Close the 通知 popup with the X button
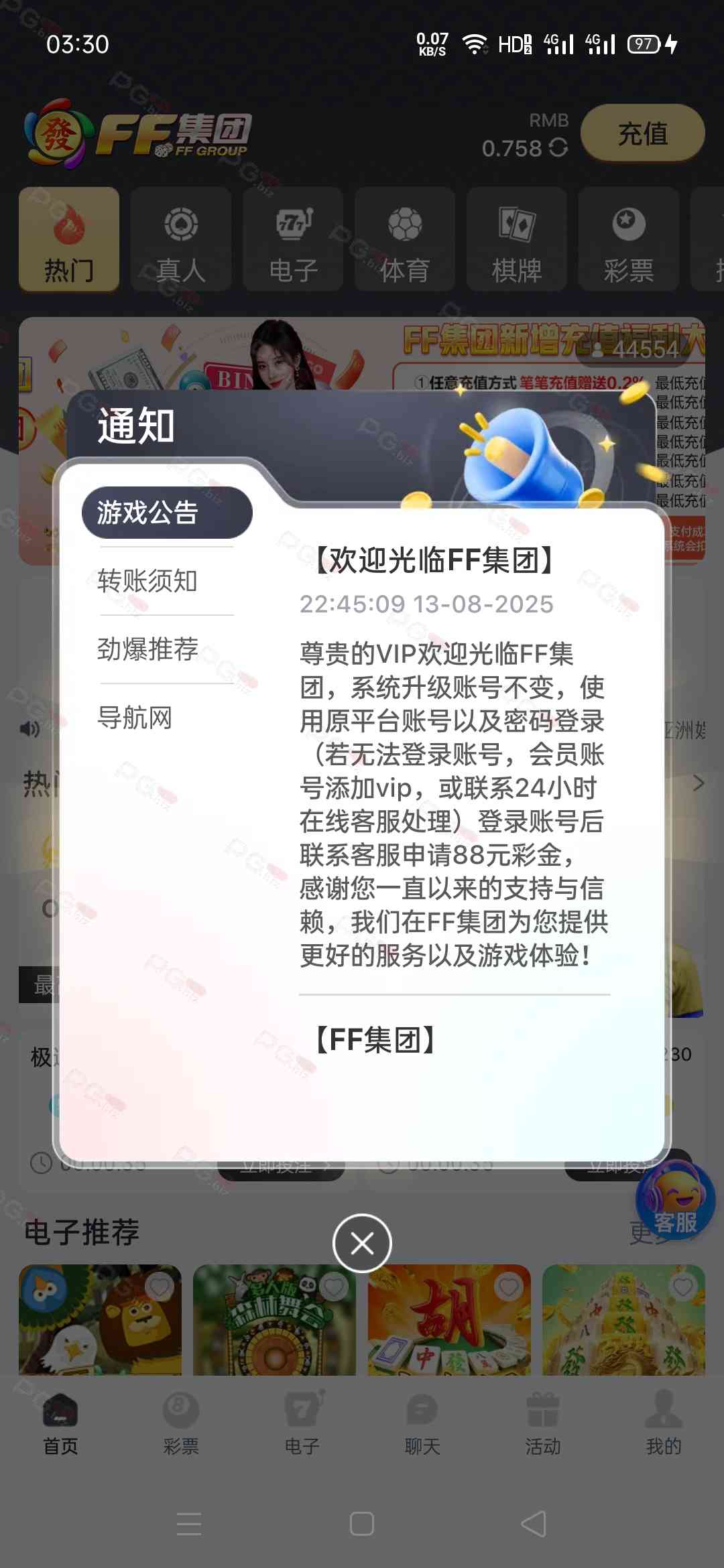Image resolution: width=724 pixels, height=1568 pixels. tap(362, 1244)
